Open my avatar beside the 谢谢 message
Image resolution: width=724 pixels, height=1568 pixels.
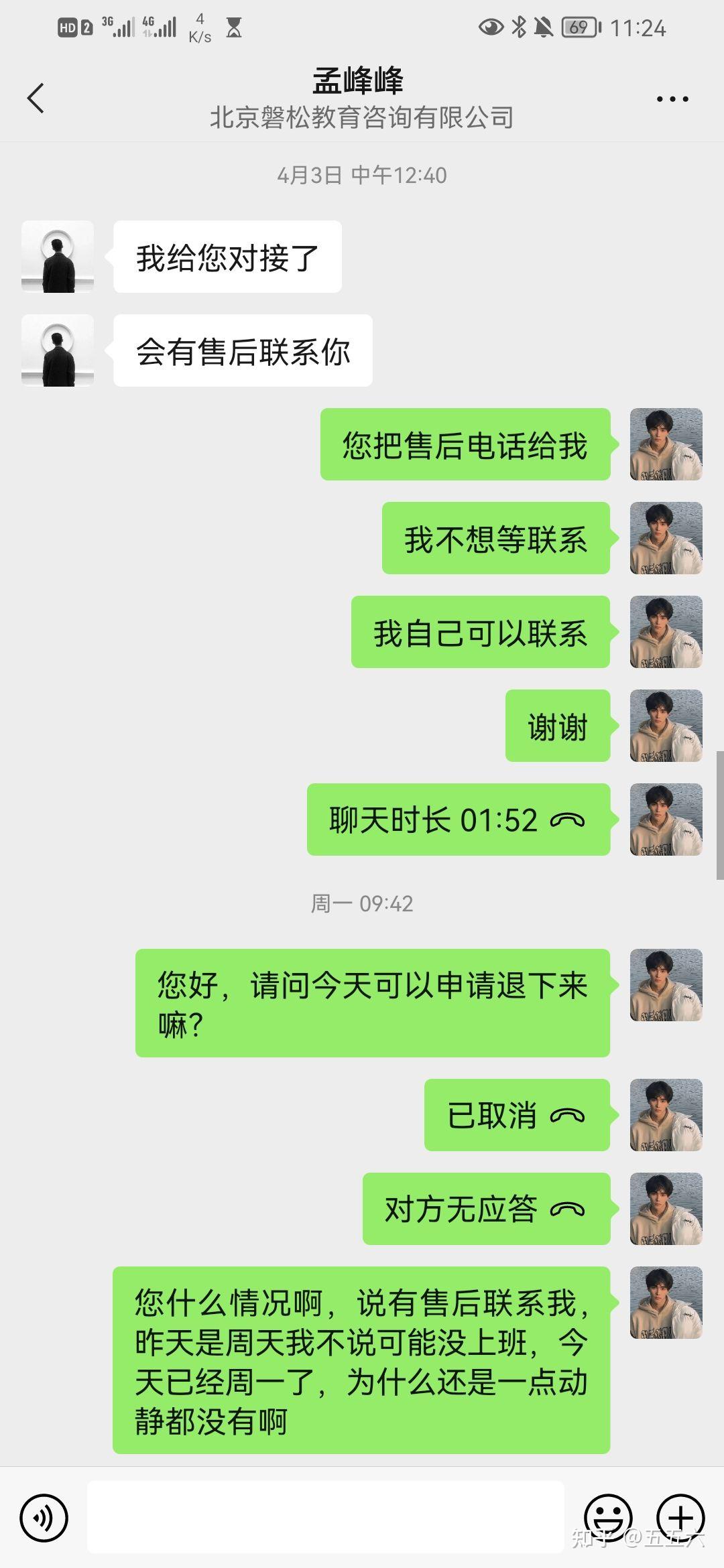click(x=666, y=726)
